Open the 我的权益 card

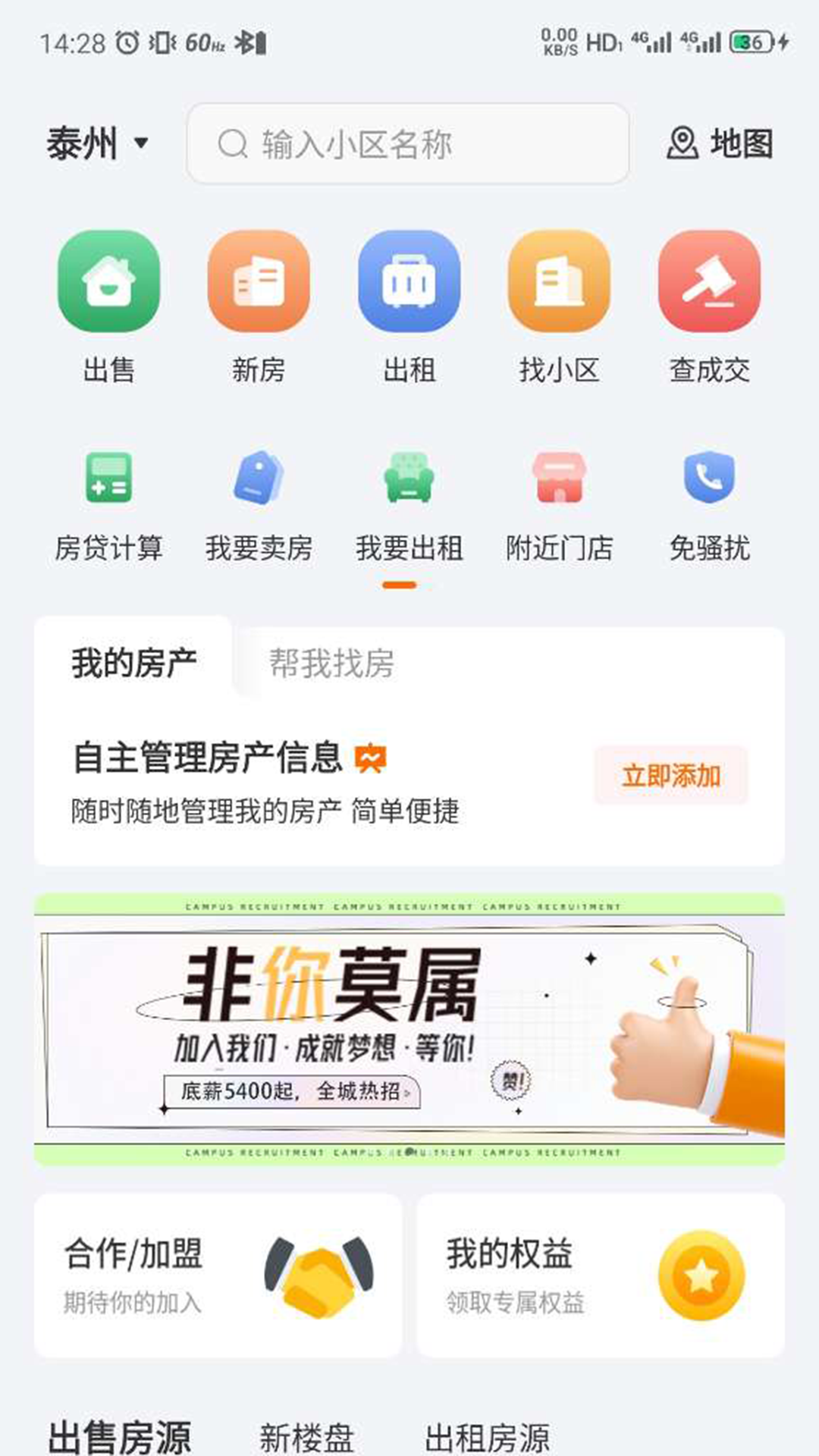tap(600, 1276)
